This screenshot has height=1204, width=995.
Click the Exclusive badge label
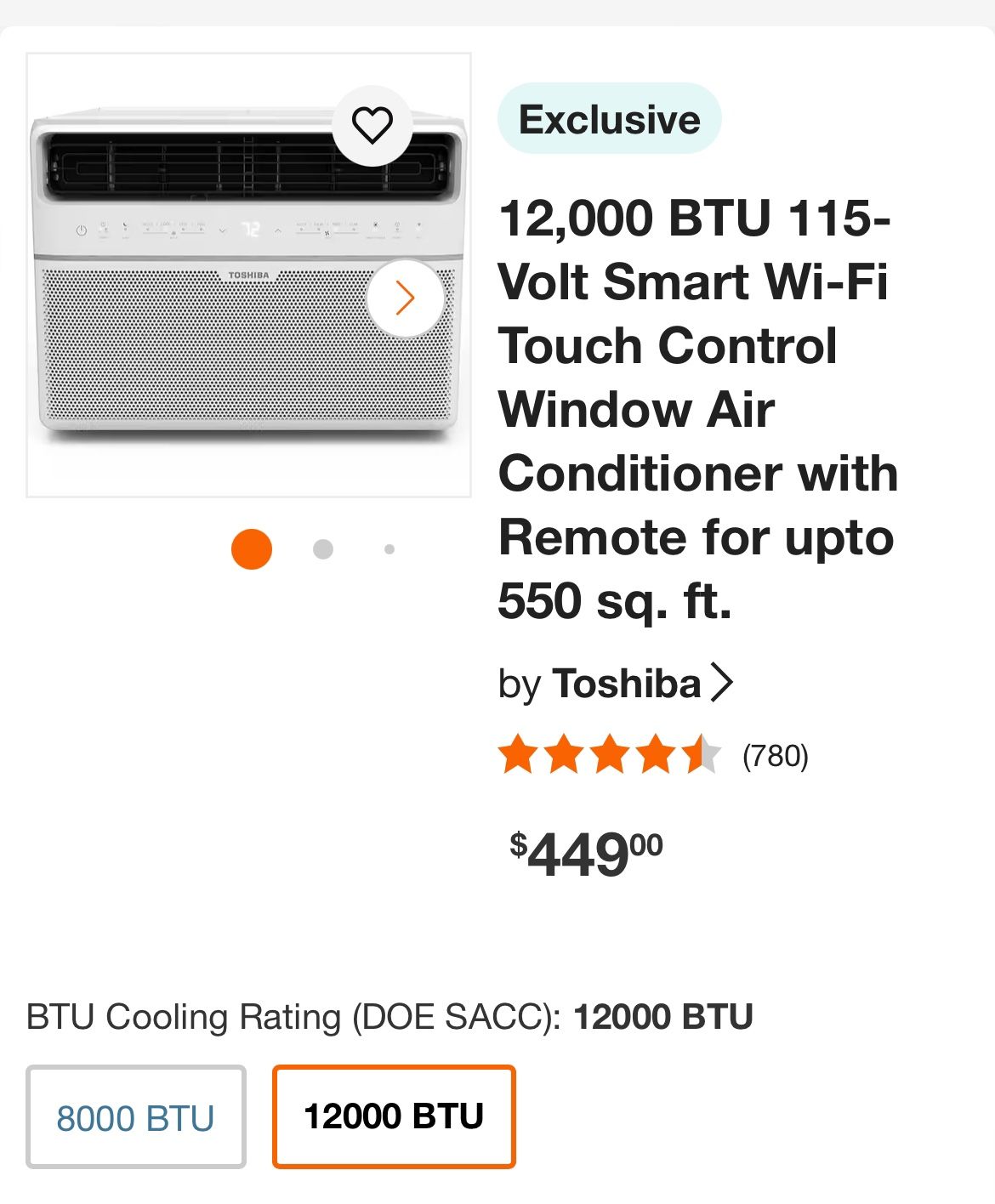pyautogui.click(x=608, y=120)
